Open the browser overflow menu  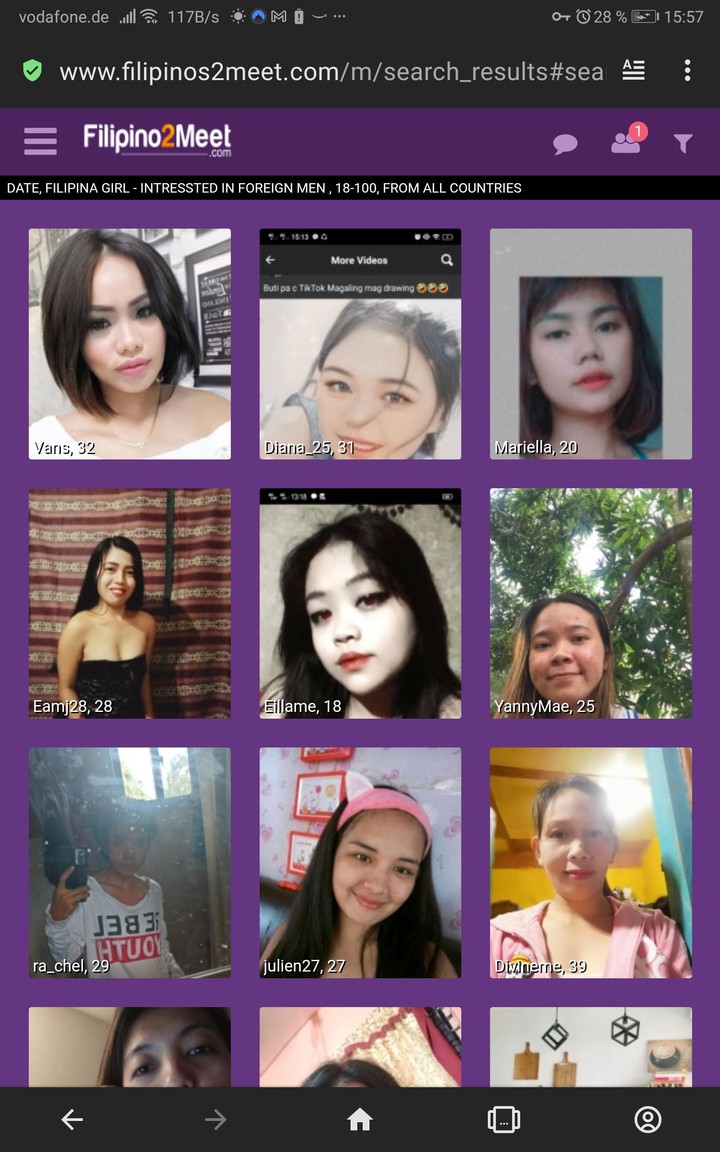click(687, 71)
